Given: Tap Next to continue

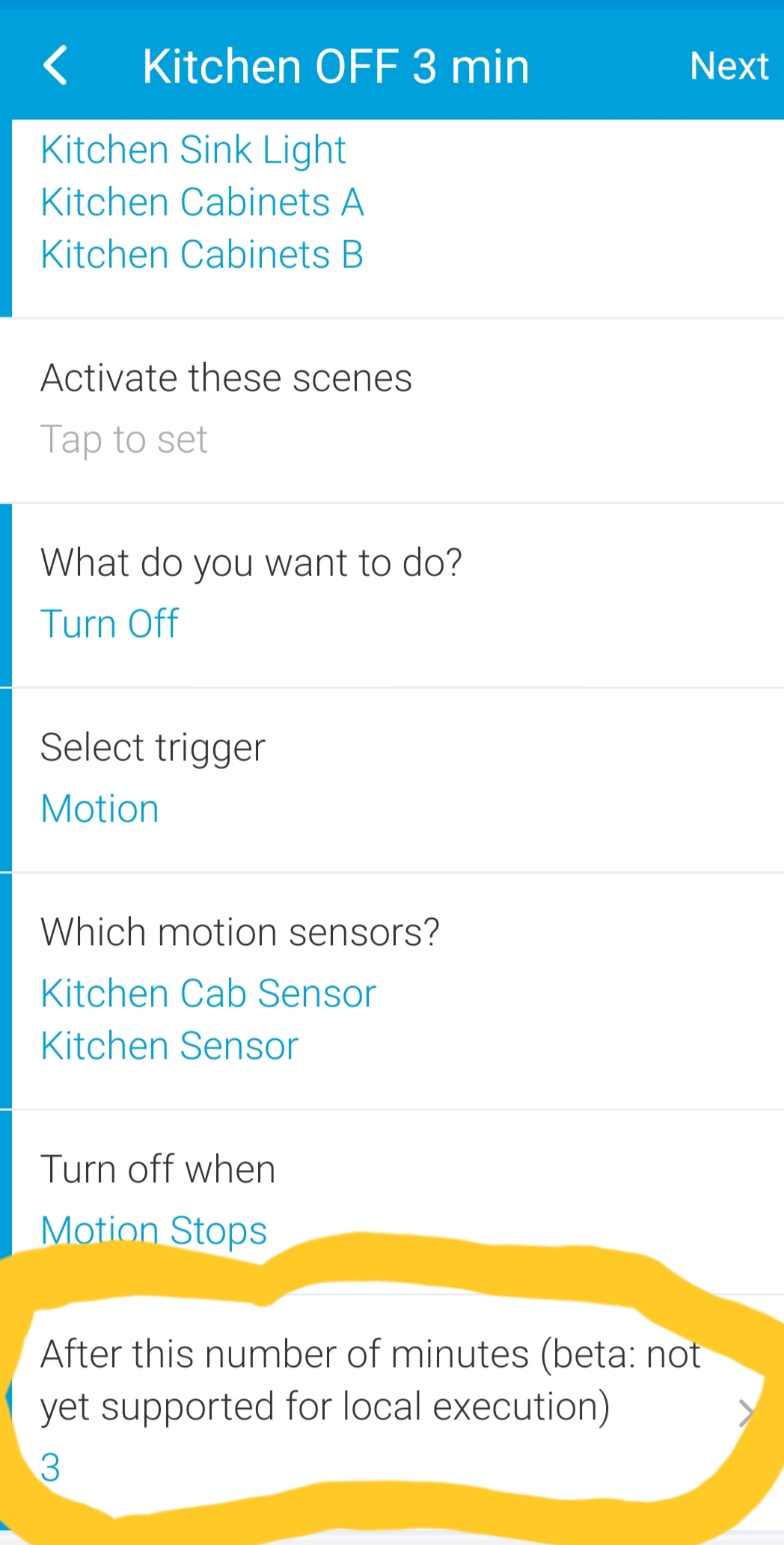Looking at the screenshot, I should (x=729, y=66).
